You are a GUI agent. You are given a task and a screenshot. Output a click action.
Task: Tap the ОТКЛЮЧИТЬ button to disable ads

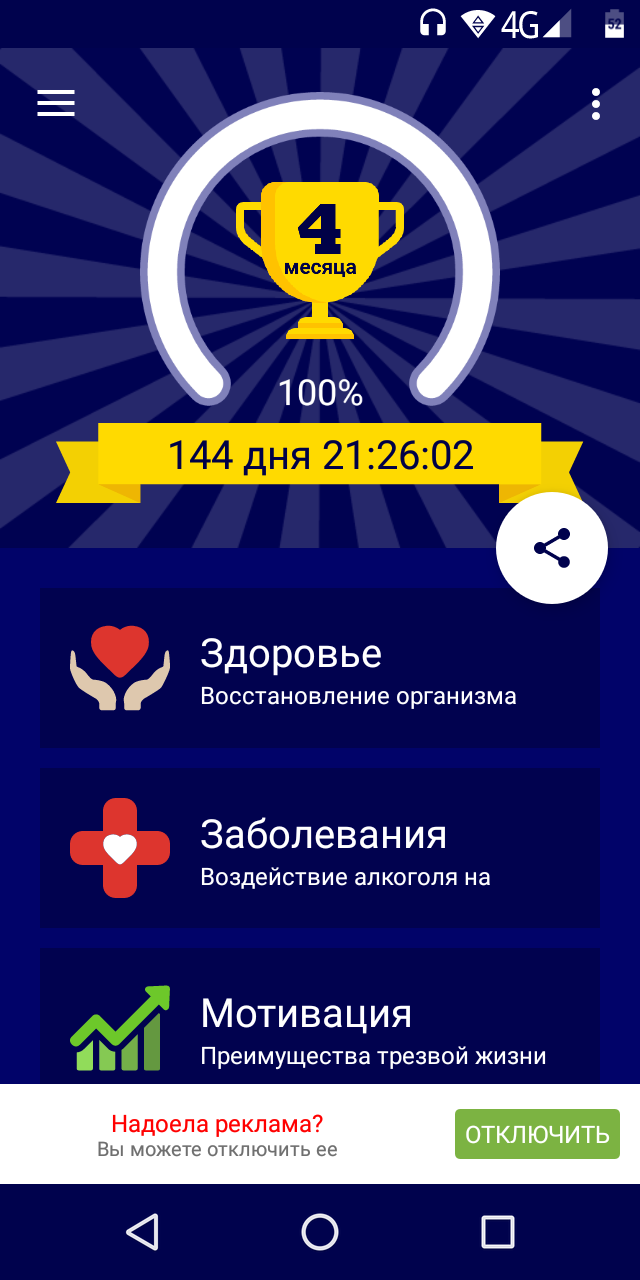pos(537,1134)
